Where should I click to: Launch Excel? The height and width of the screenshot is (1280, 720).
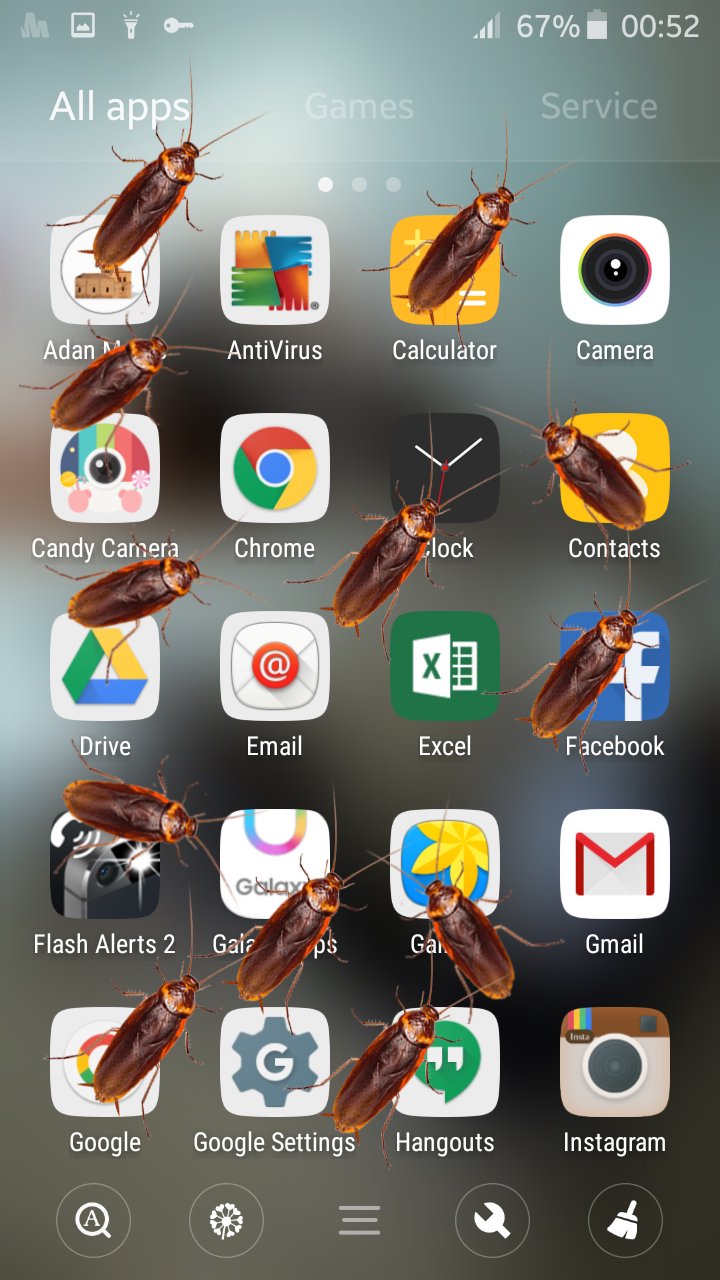445,664
